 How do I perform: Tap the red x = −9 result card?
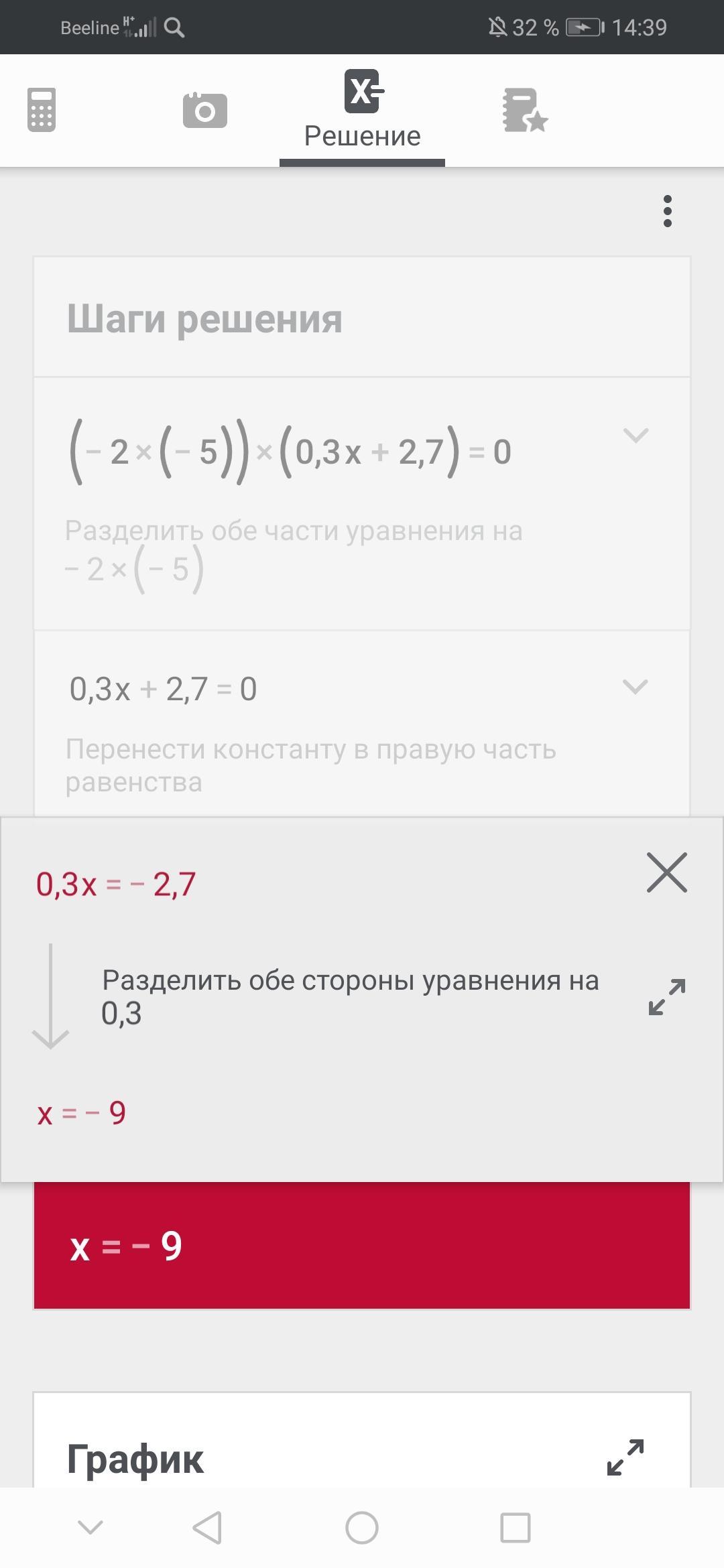tap(362, 1246)
